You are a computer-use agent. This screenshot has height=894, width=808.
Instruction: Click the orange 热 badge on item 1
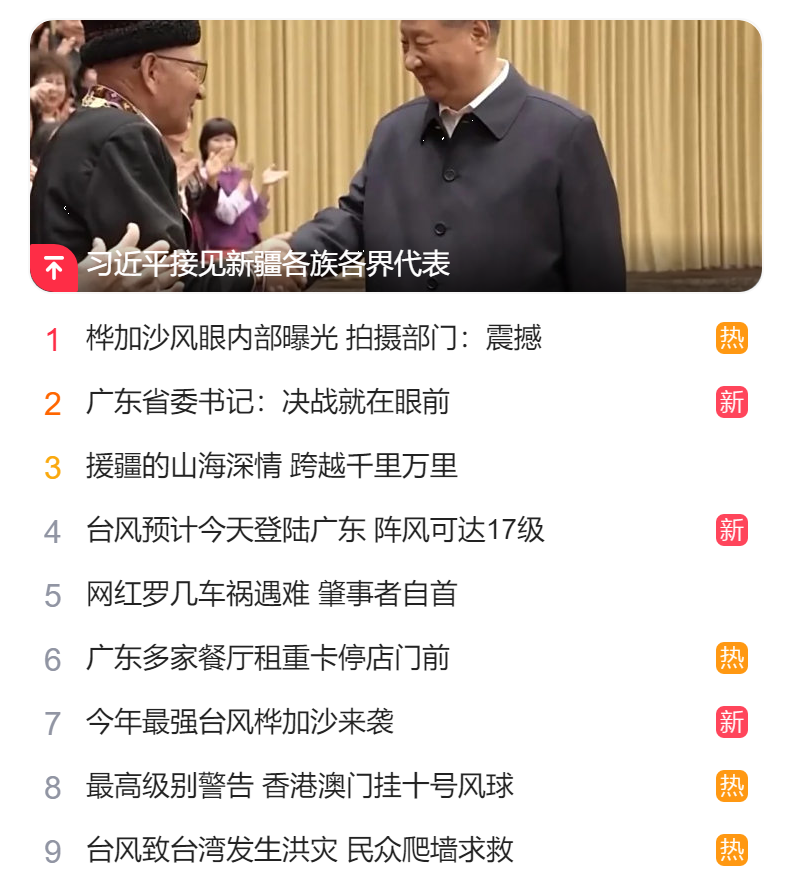[731, 340]
